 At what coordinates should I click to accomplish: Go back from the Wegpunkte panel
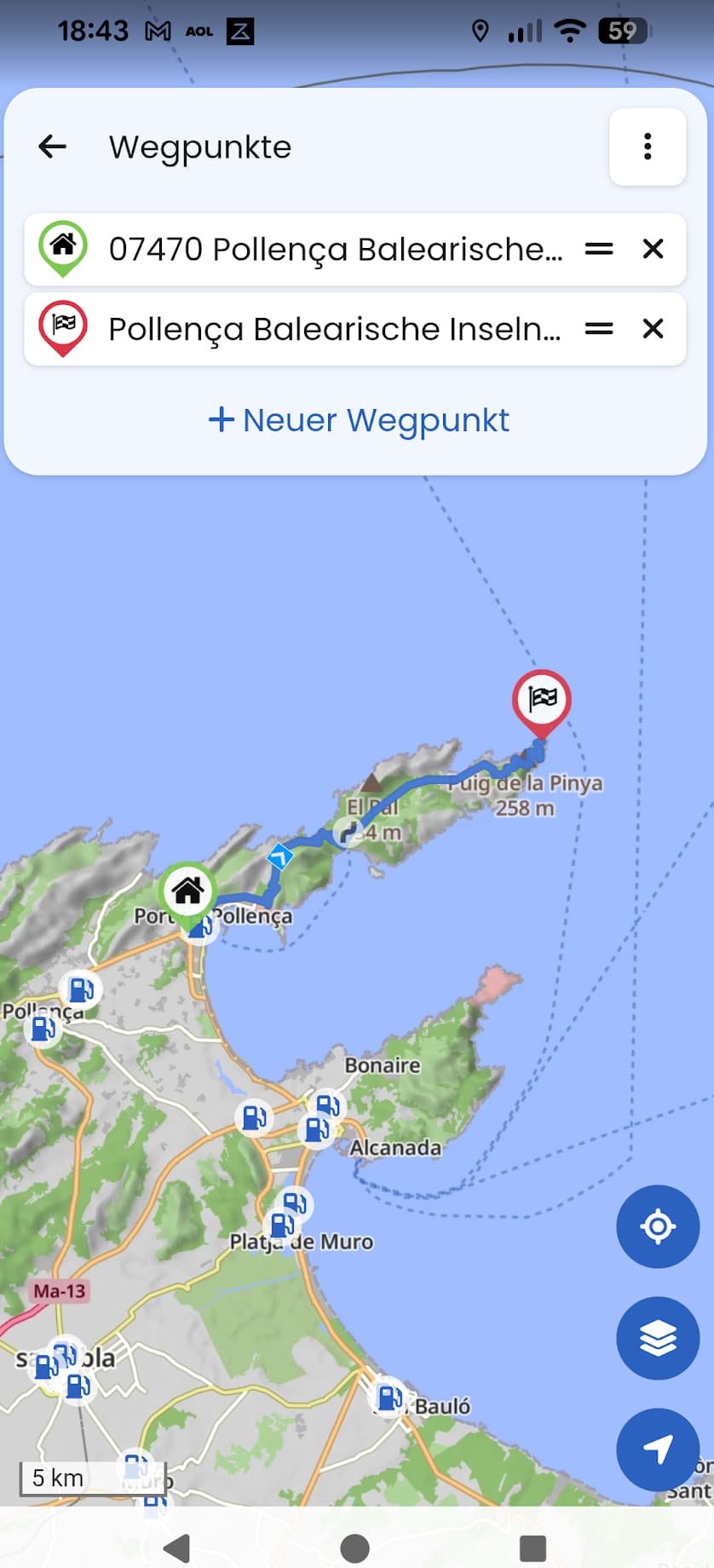[x=53, y=147]
